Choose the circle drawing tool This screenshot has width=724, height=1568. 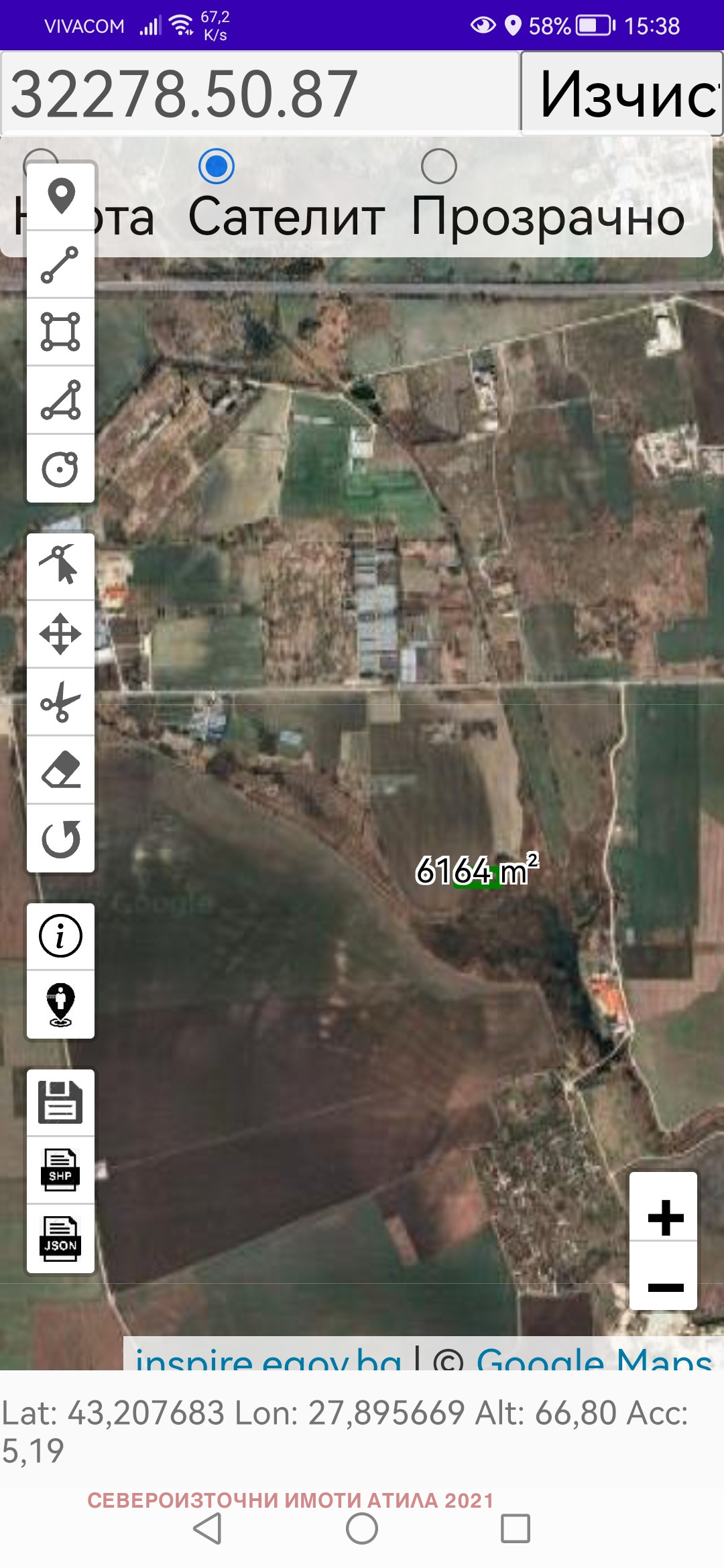click(60, 468)
